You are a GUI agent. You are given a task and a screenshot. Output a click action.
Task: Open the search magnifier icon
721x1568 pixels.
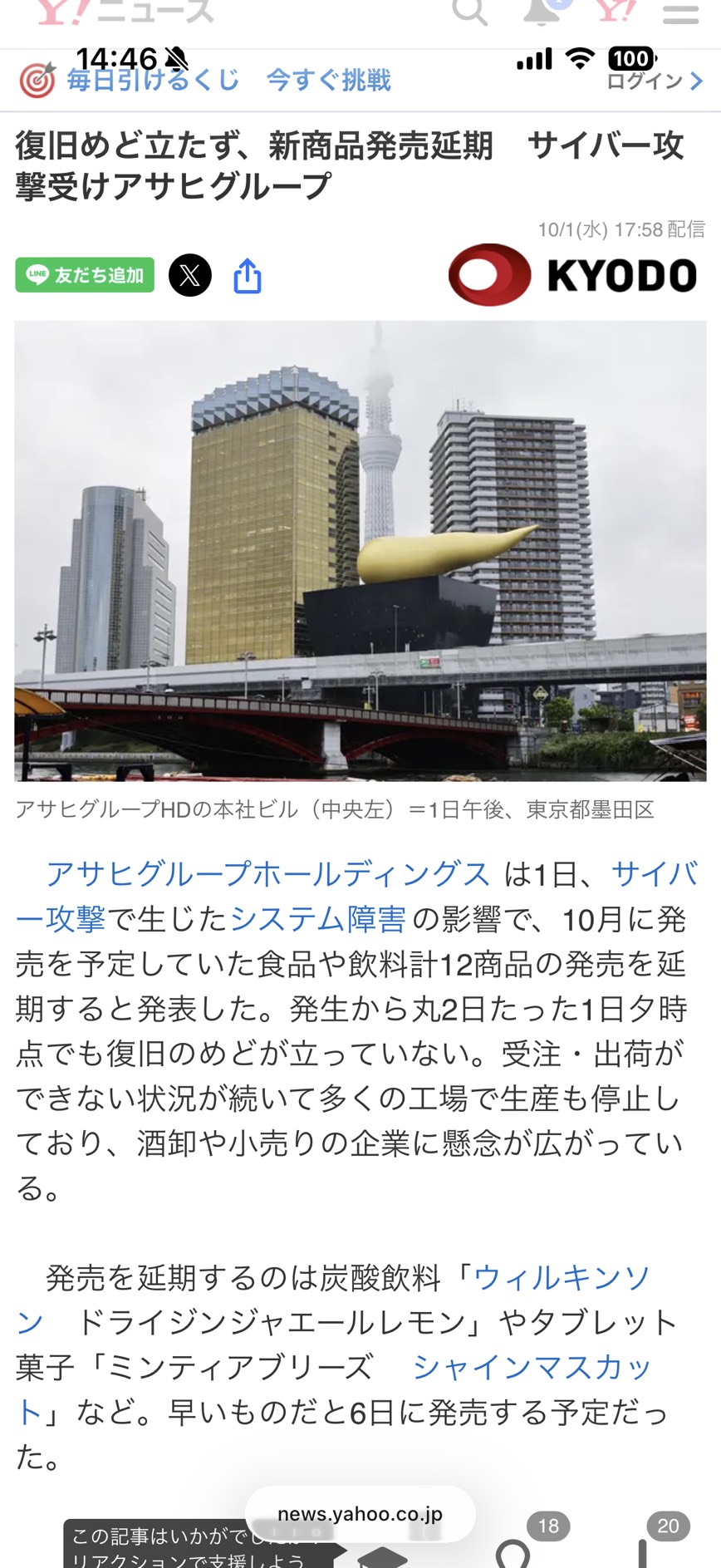pos(469,12)
